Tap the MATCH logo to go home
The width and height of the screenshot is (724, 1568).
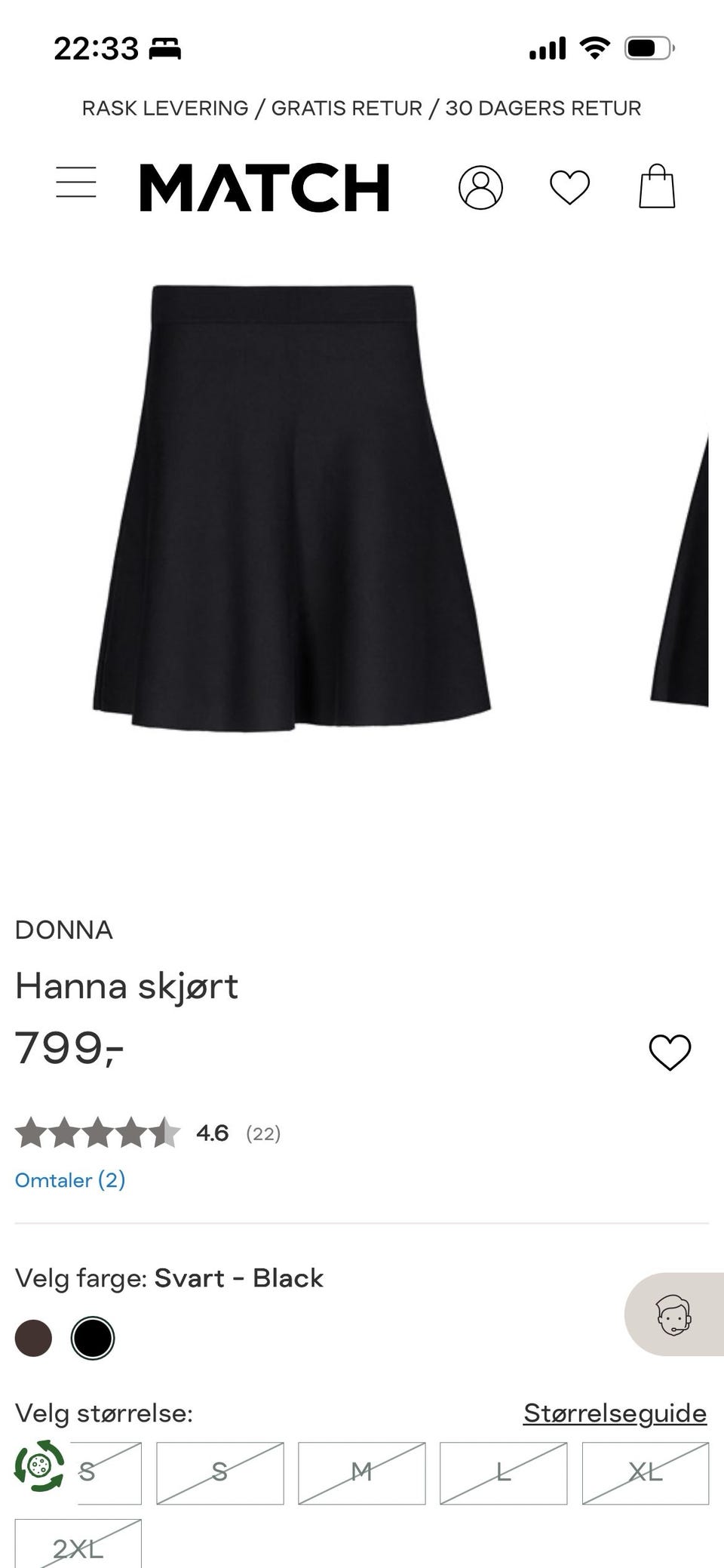265,187
